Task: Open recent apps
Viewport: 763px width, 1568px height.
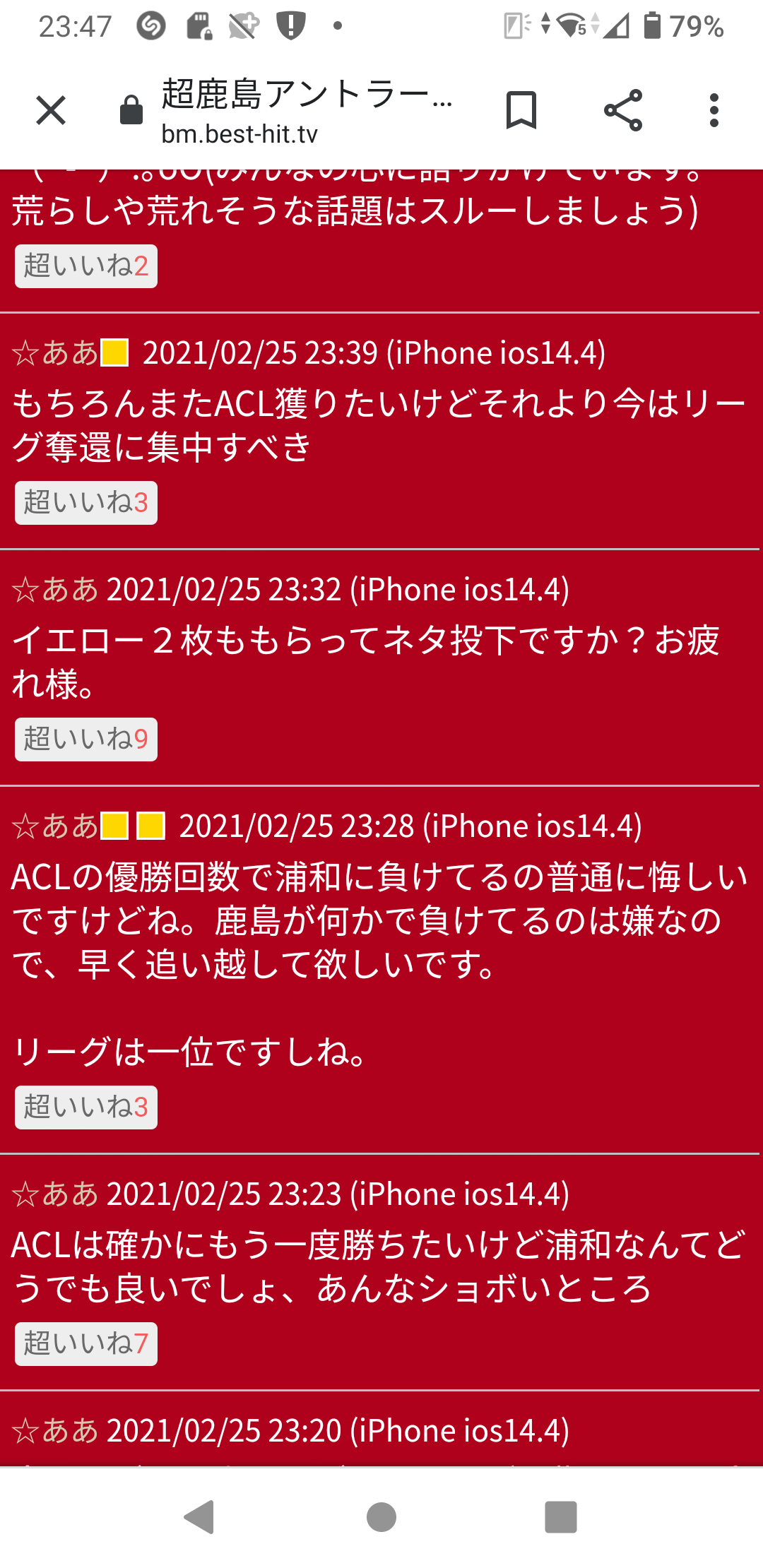Action: click(561, 1516)
